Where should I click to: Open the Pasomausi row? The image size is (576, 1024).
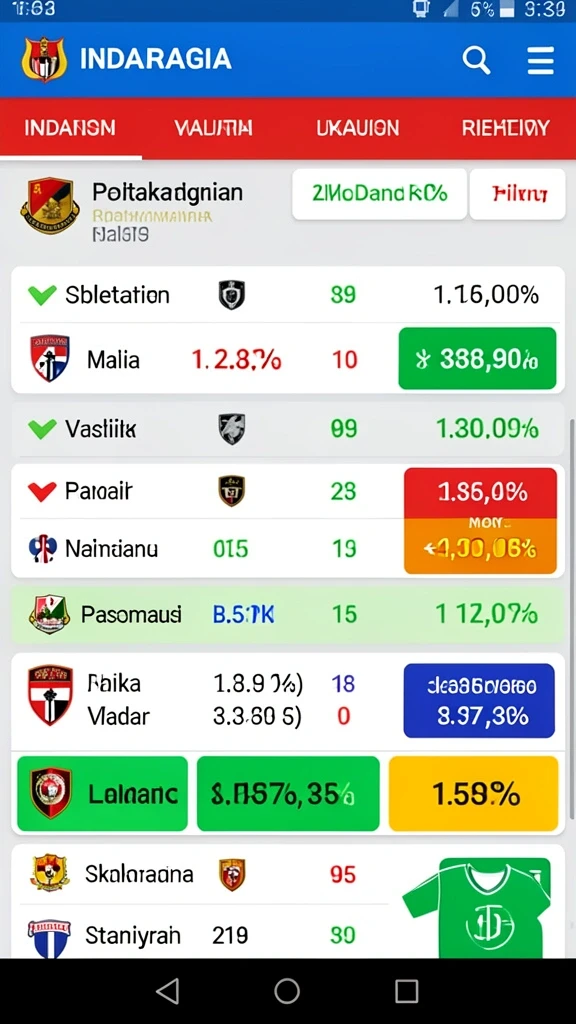288,615
